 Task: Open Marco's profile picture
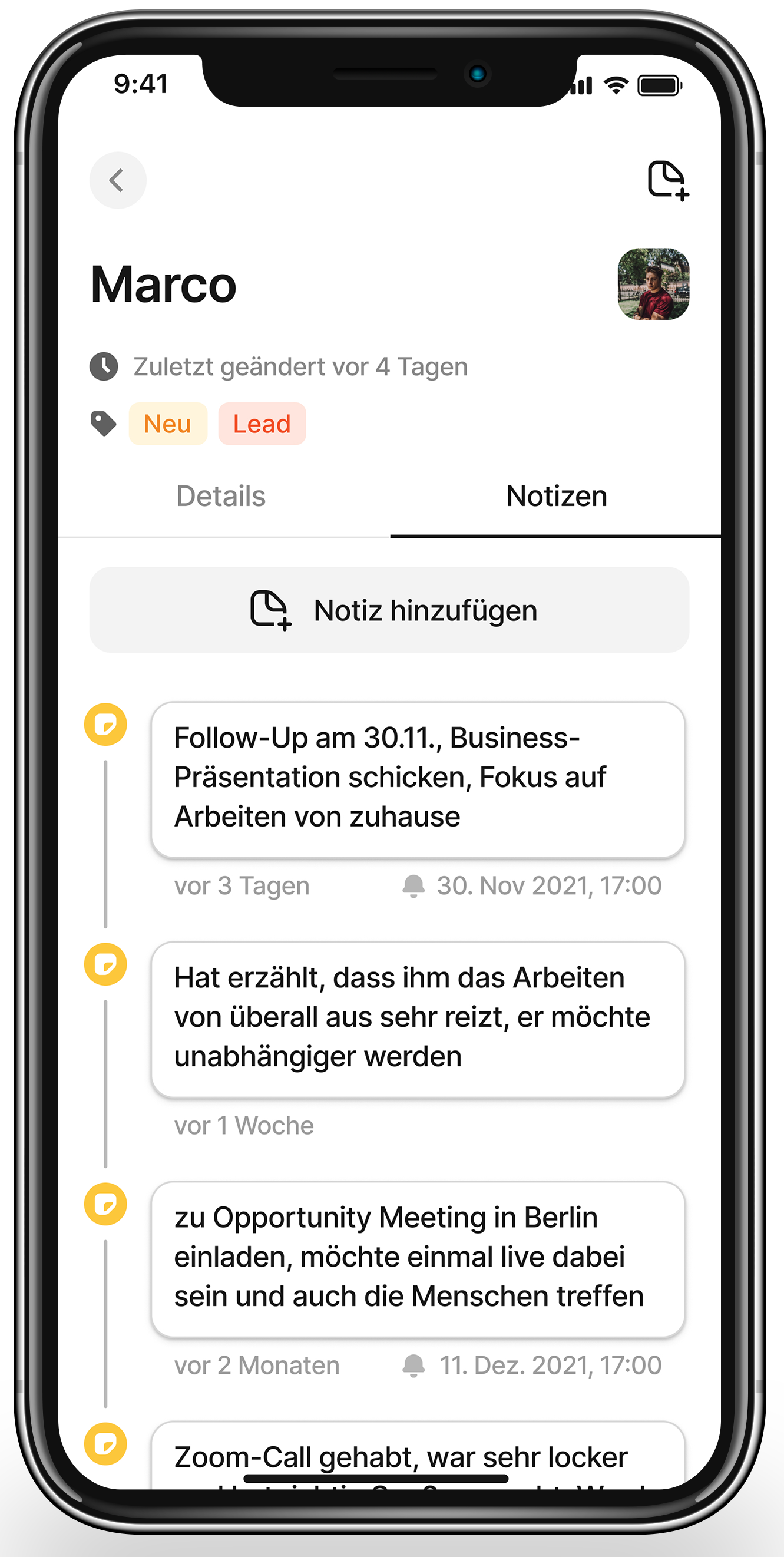tap(653, 284)
